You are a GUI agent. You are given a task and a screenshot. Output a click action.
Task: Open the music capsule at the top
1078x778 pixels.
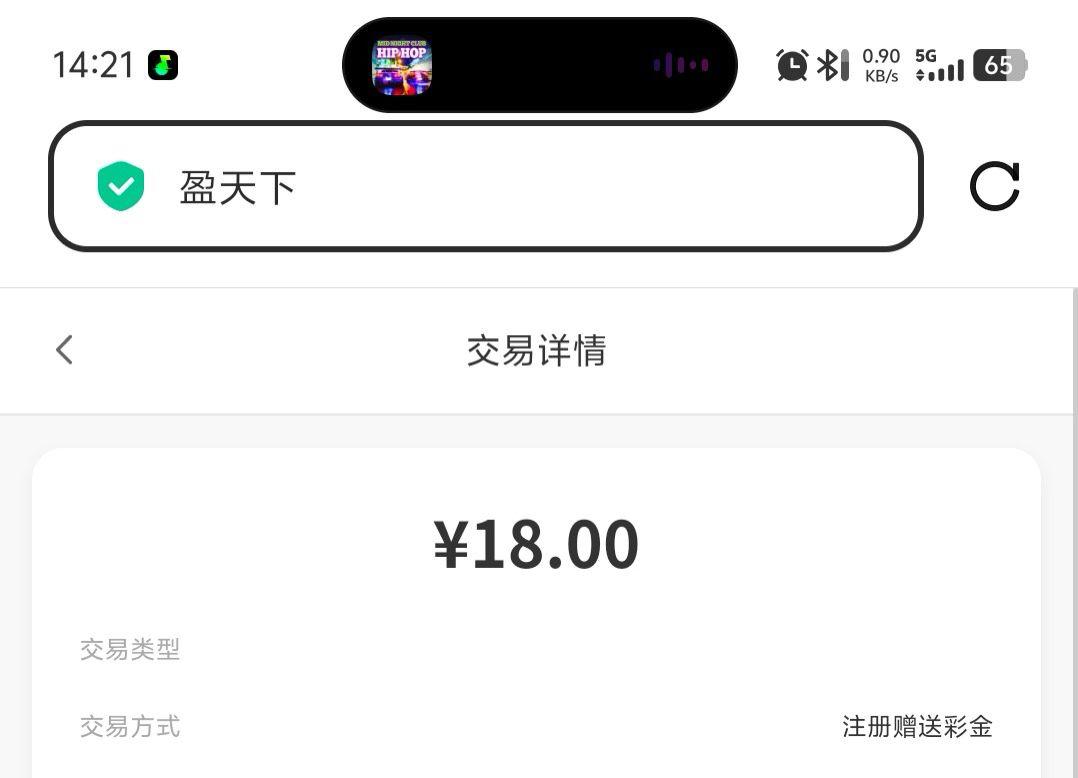point(539,65)
